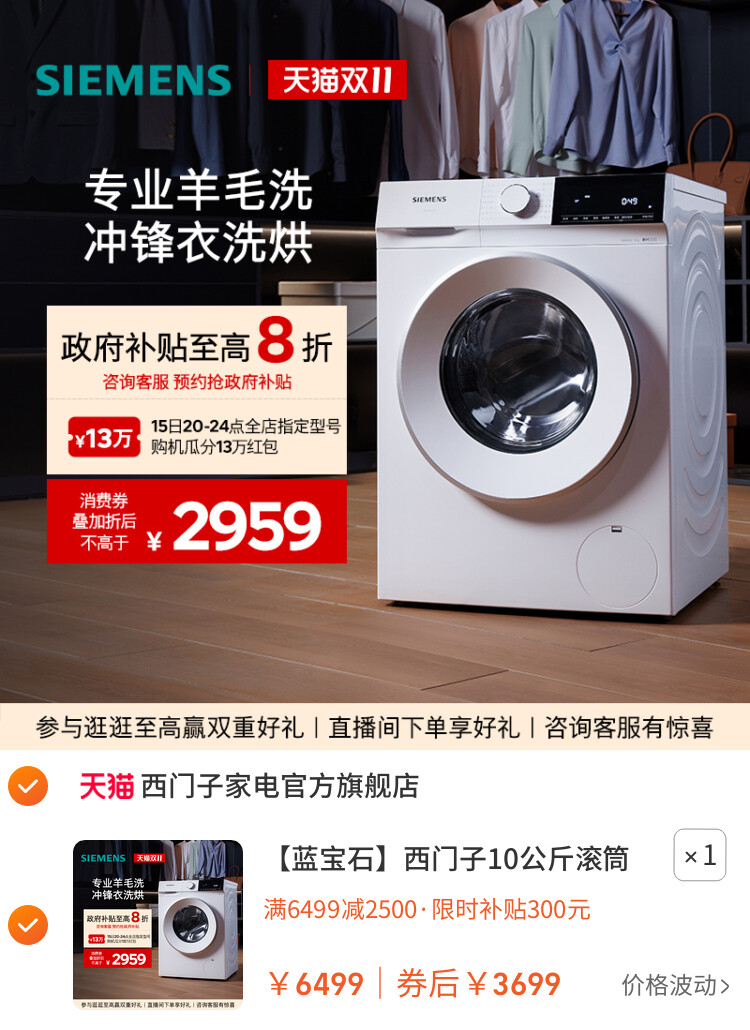The width and height of the screenshot is (750, 1030).
Task: Open the washing machine product thumbnail
Action: (158, 923)
